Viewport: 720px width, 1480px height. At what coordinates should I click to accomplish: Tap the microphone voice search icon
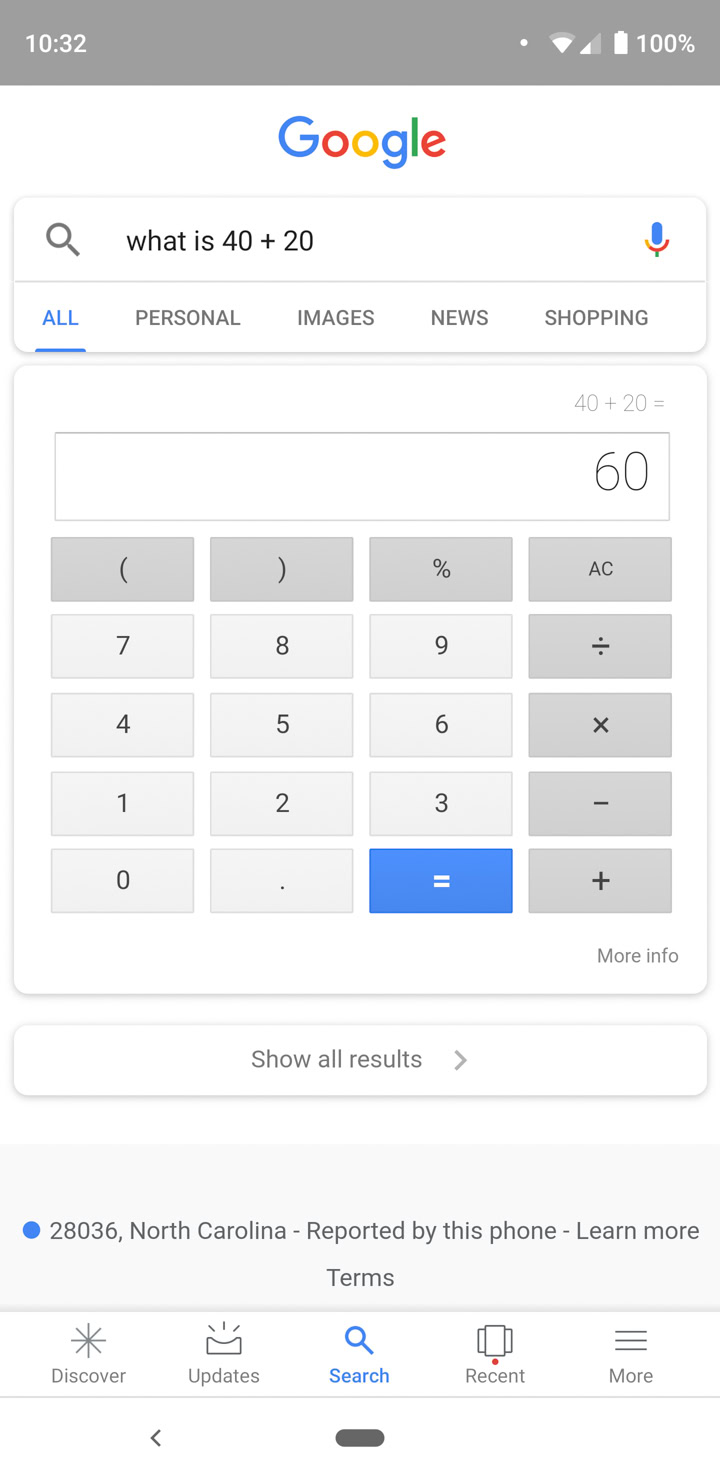point(656,240)
